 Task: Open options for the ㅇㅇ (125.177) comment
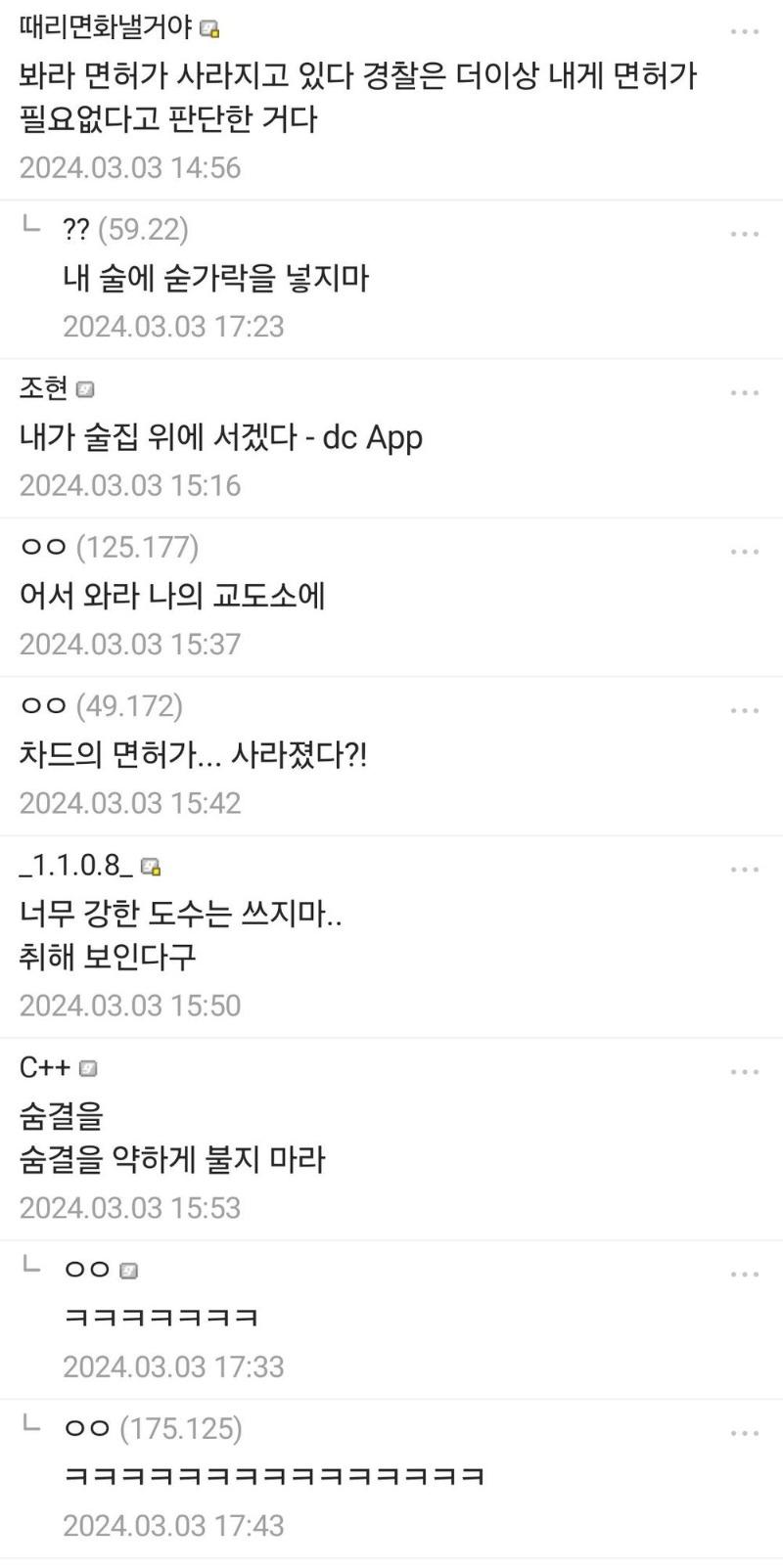point(746,550)
